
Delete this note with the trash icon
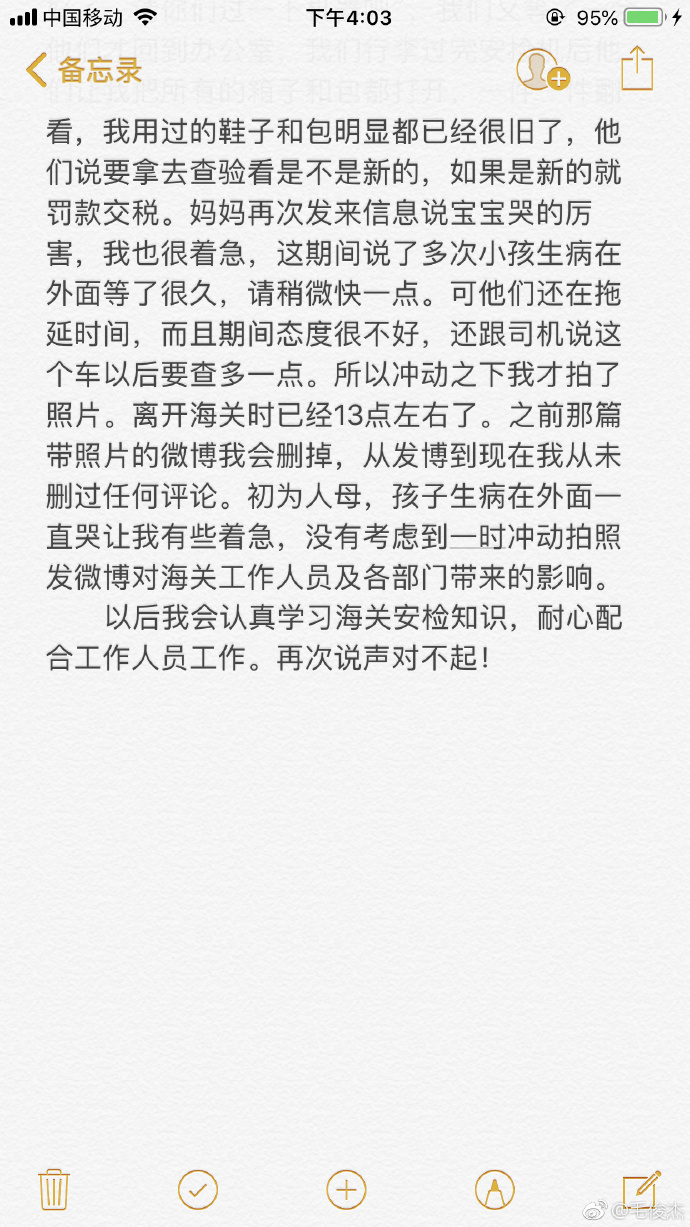point(52,1189)
